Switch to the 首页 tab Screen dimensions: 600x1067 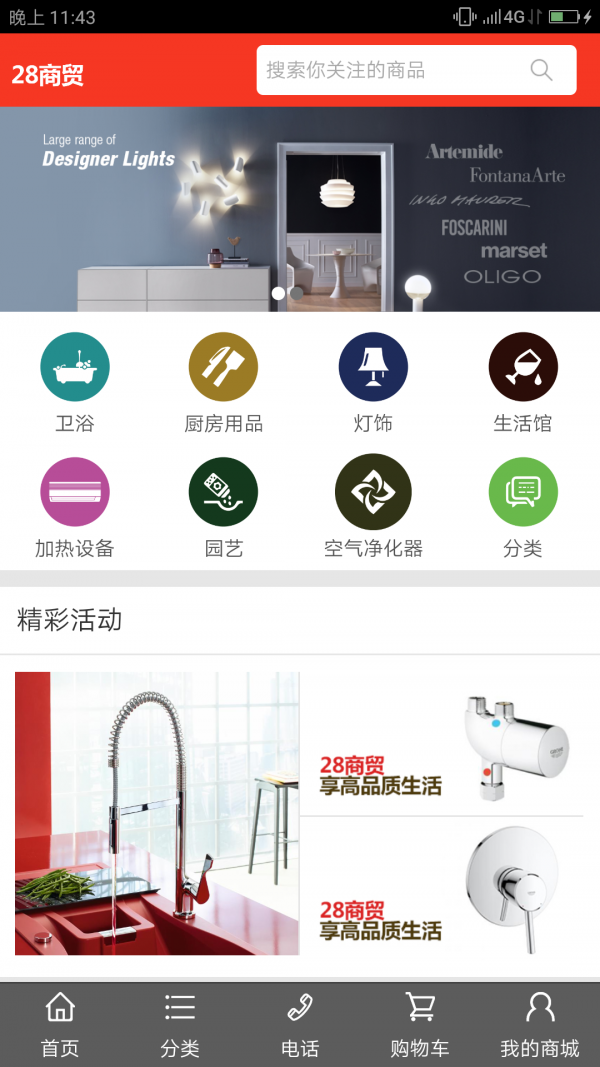[60, 1025]
